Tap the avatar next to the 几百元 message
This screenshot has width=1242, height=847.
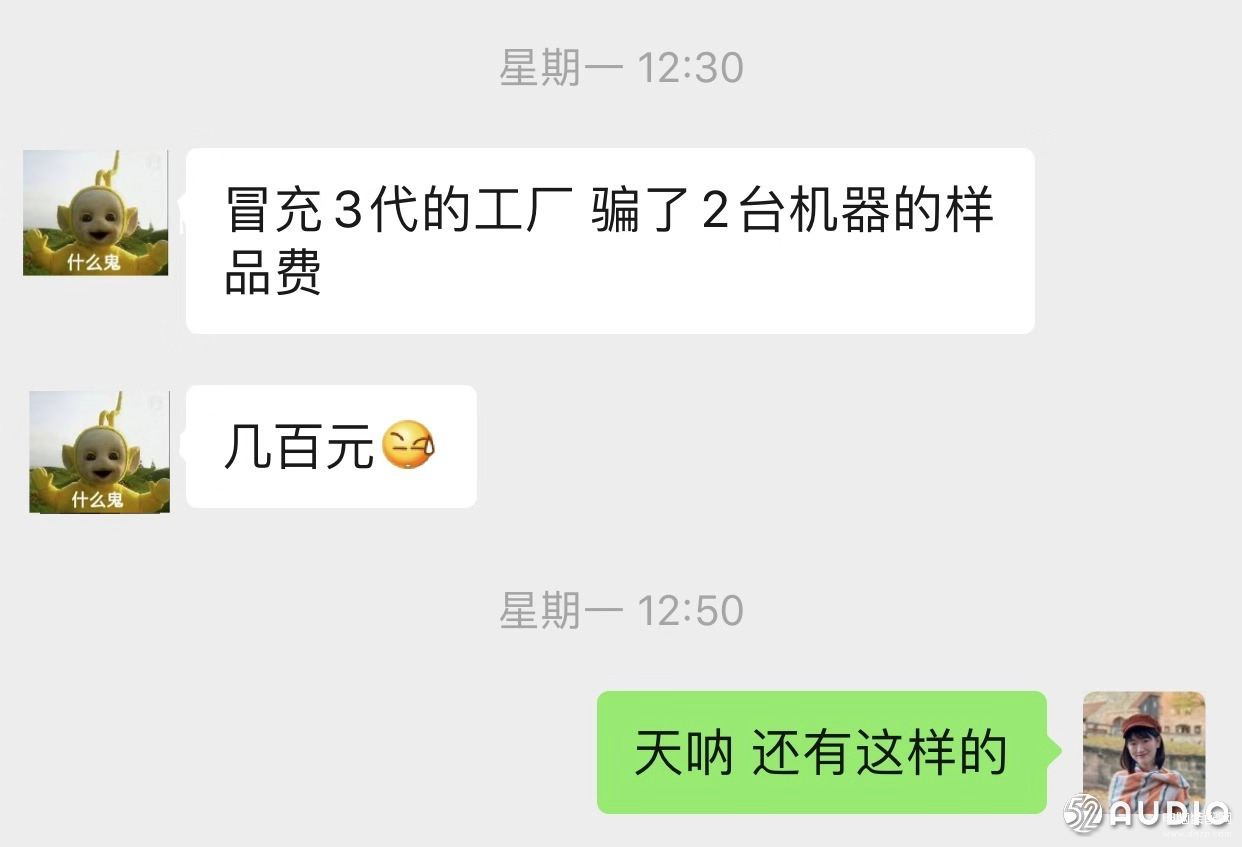pyautogui.click(x=99, y=451)
